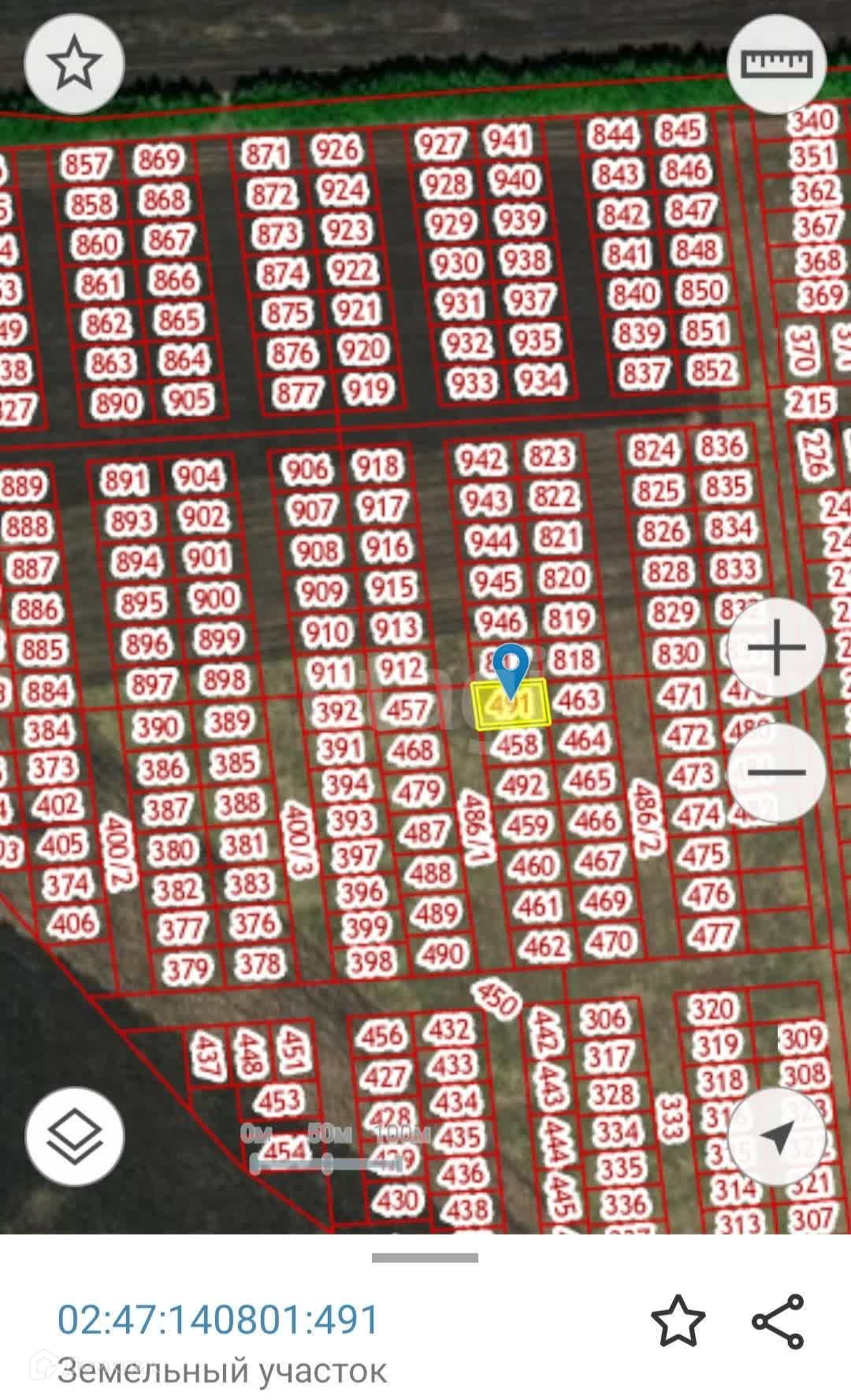Expand the bottom sheet handle
The height and width of the screenshot is (1400, 851).
click(425, 1257)
